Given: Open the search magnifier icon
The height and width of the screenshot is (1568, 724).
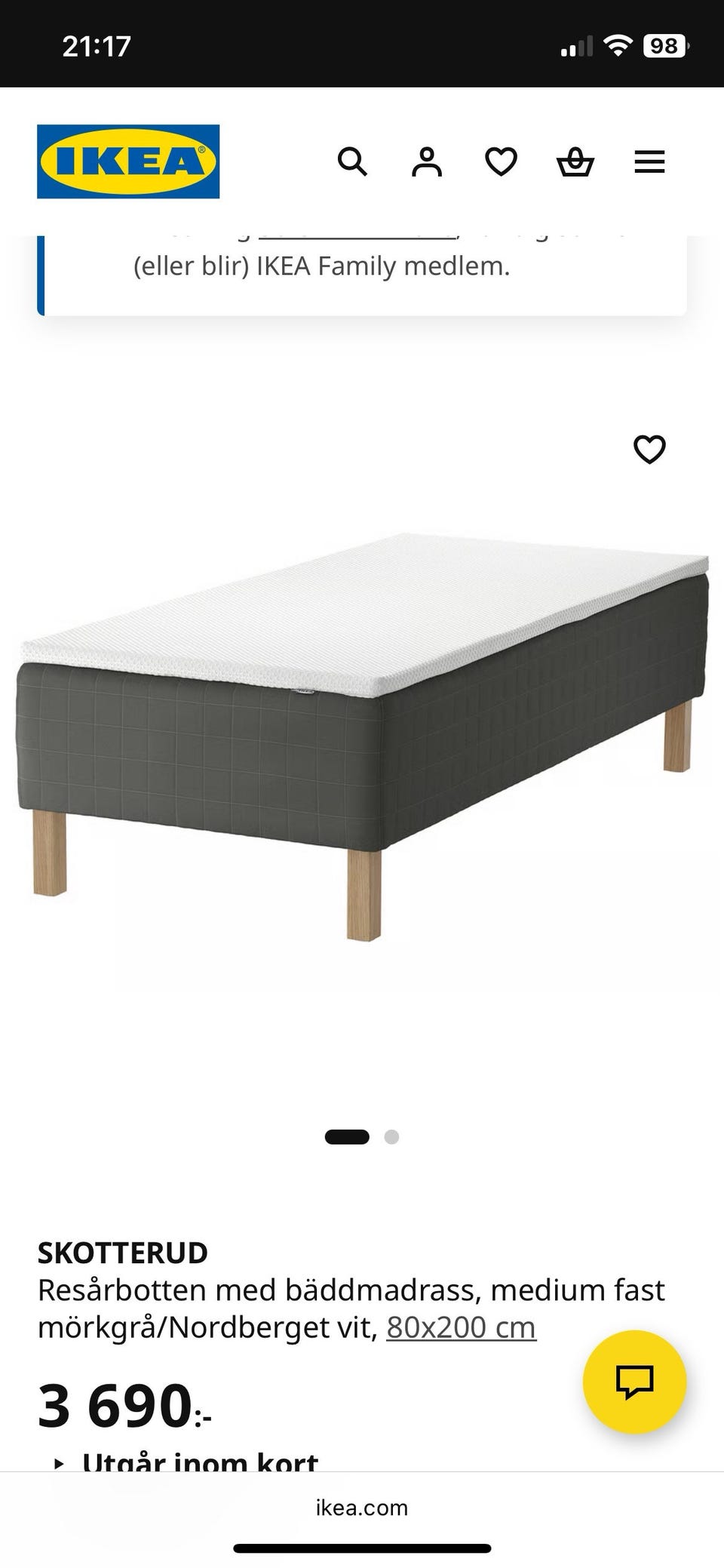Looking at the screenshot, I should [352, 161].
